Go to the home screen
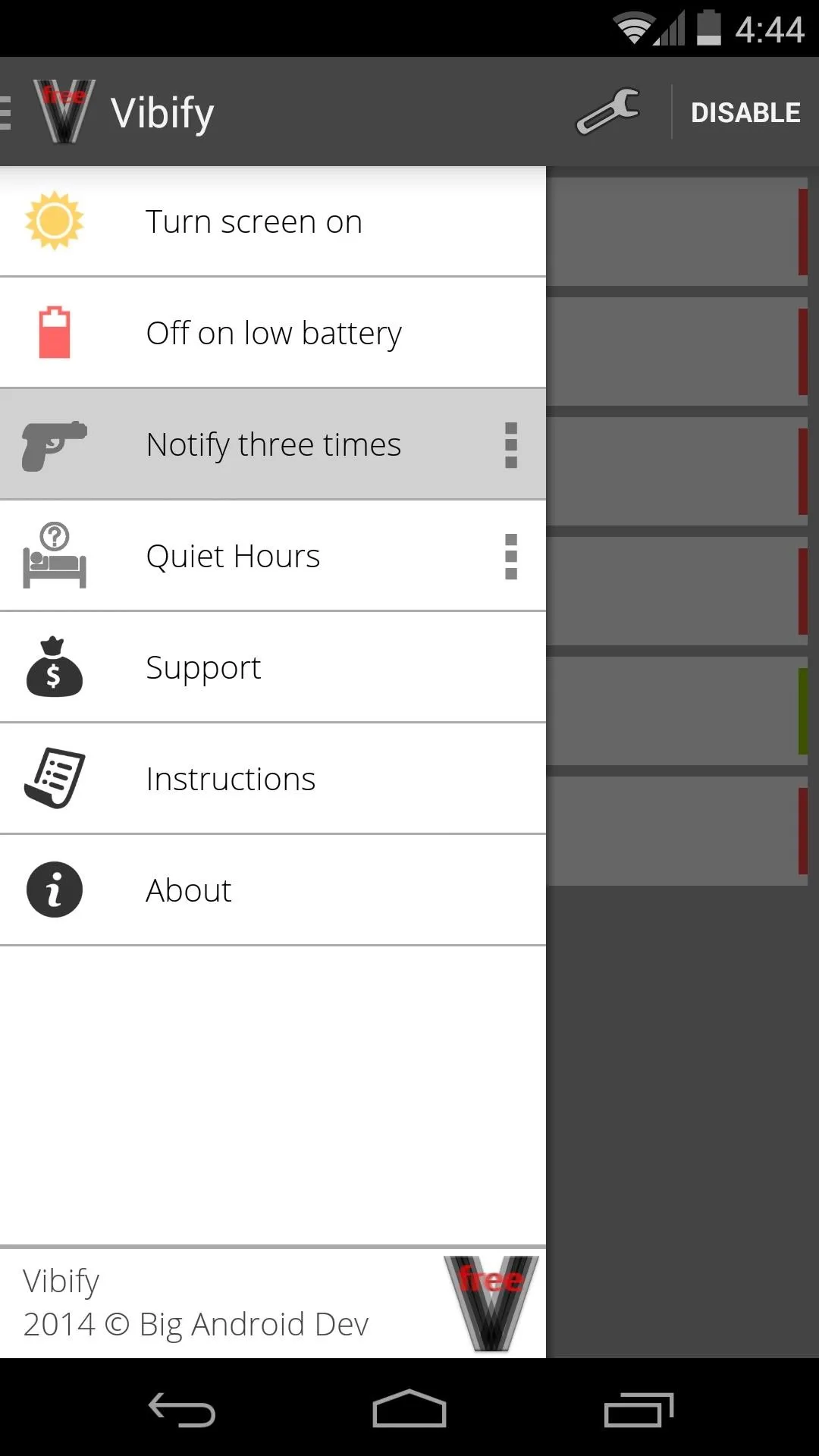Image resolution: width=819 pixels, height=1456 pixels. click(x=409, y=1409)
